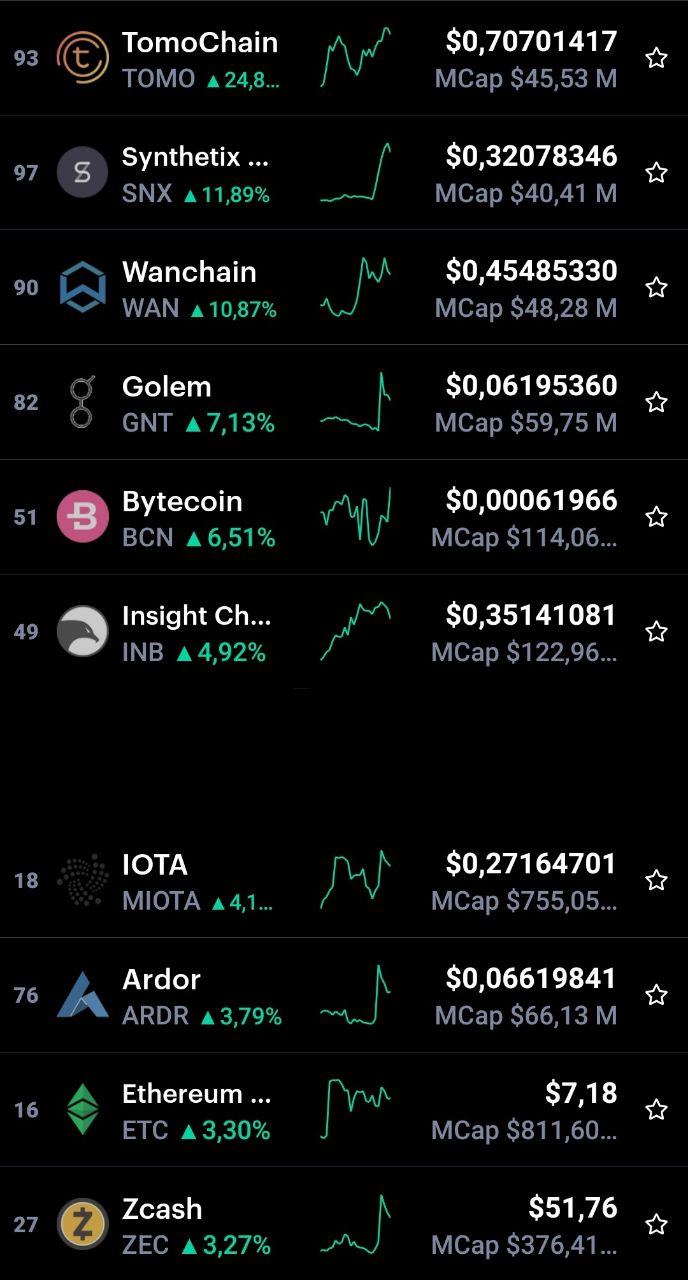Tap the star next to Golem
This screenshot has height=1280, width=688.
tap(656, 402)
